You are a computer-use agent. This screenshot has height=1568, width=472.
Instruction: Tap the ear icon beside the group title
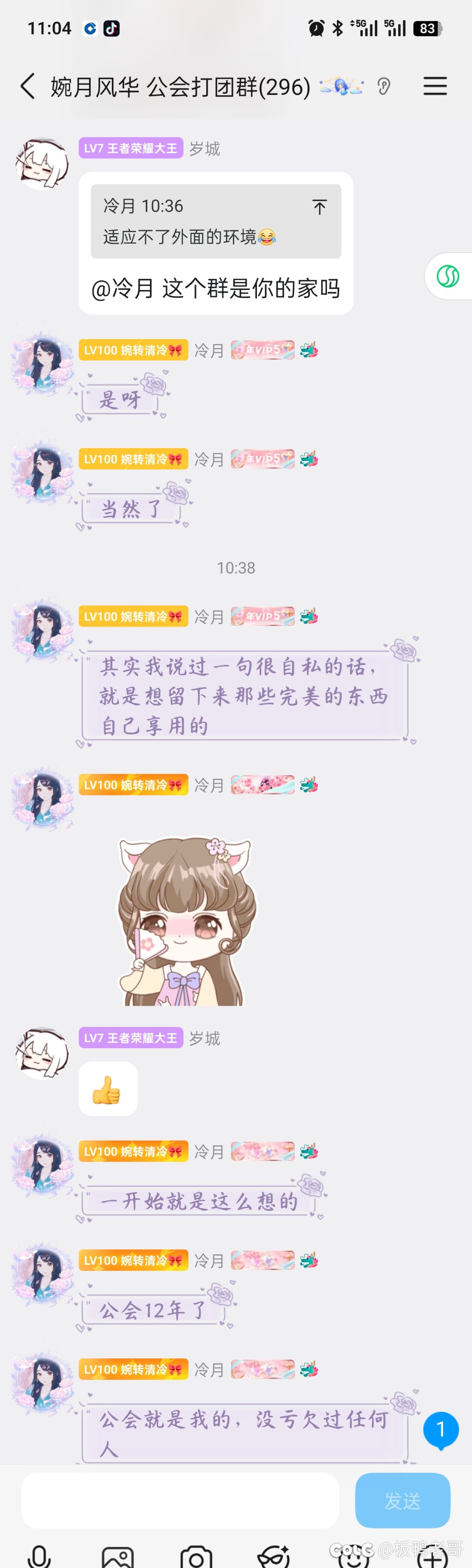click(383, 87)
